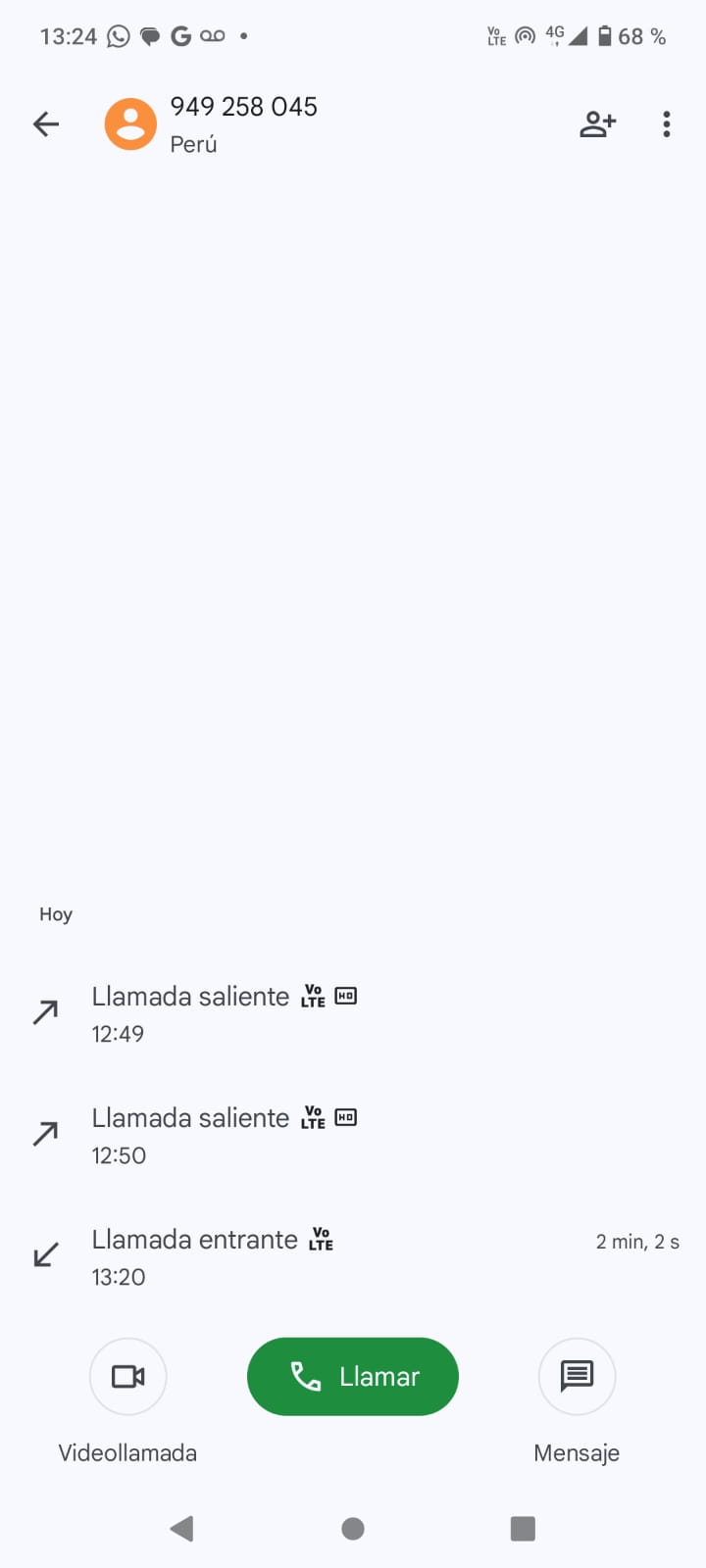Viewport: 706px width, 1568px height.
Task: Send a Mensaje to this number
Action: pos(577,1376)
